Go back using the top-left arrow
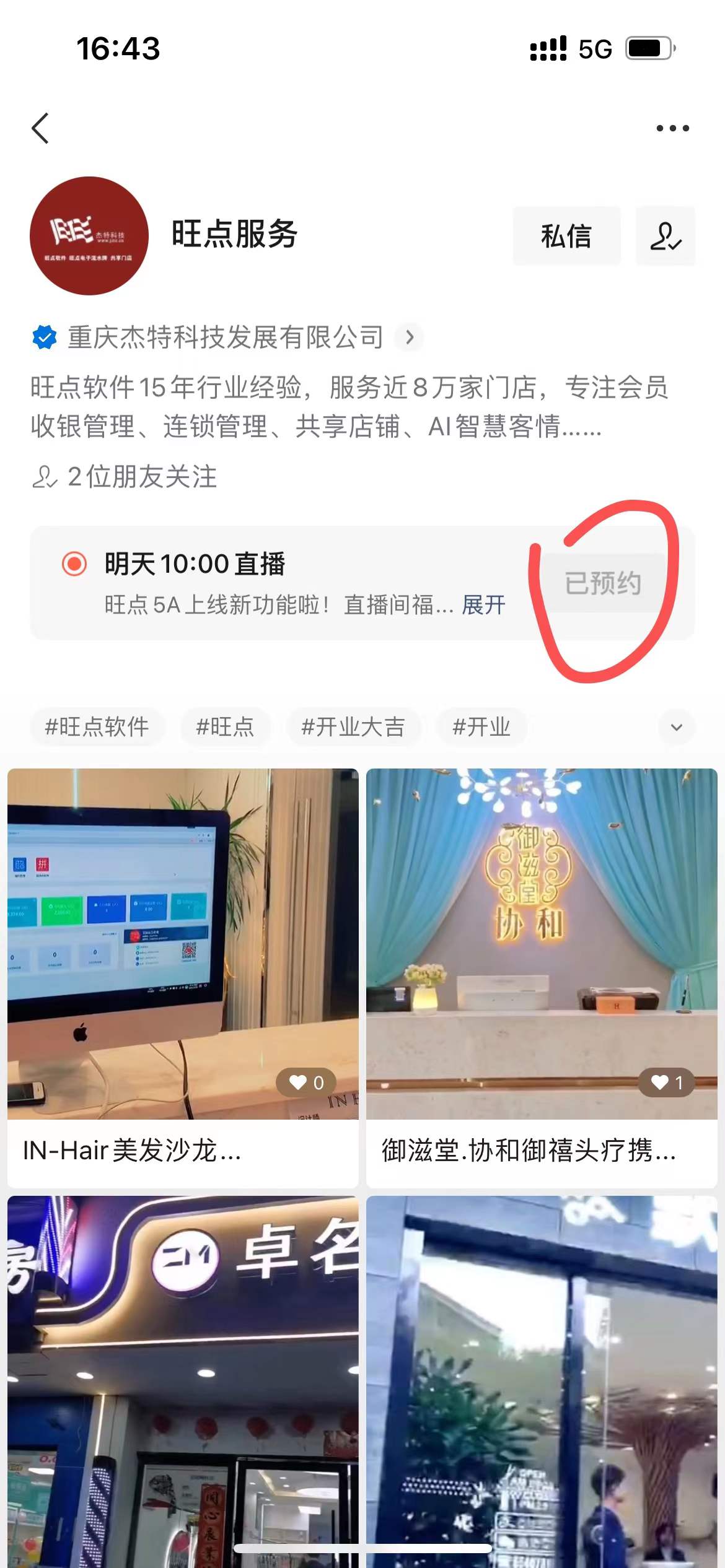725x1568 pixels. [x=40, y=129]
